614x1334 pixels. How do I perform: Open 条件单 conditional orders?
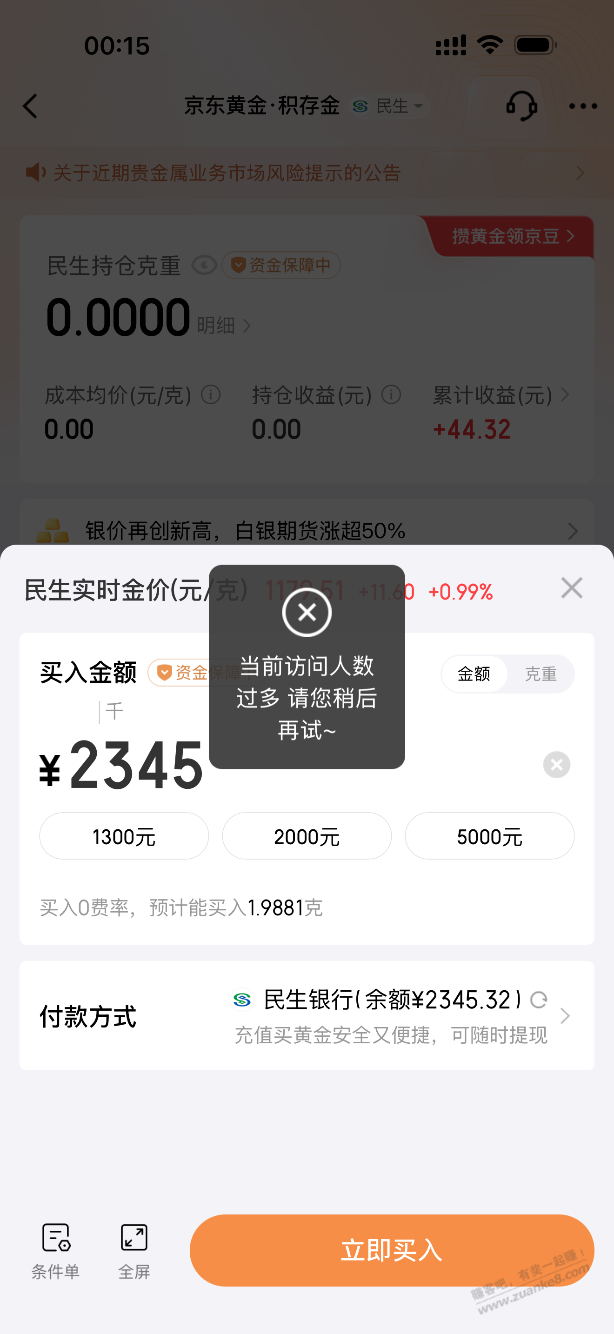(55, 1250)
